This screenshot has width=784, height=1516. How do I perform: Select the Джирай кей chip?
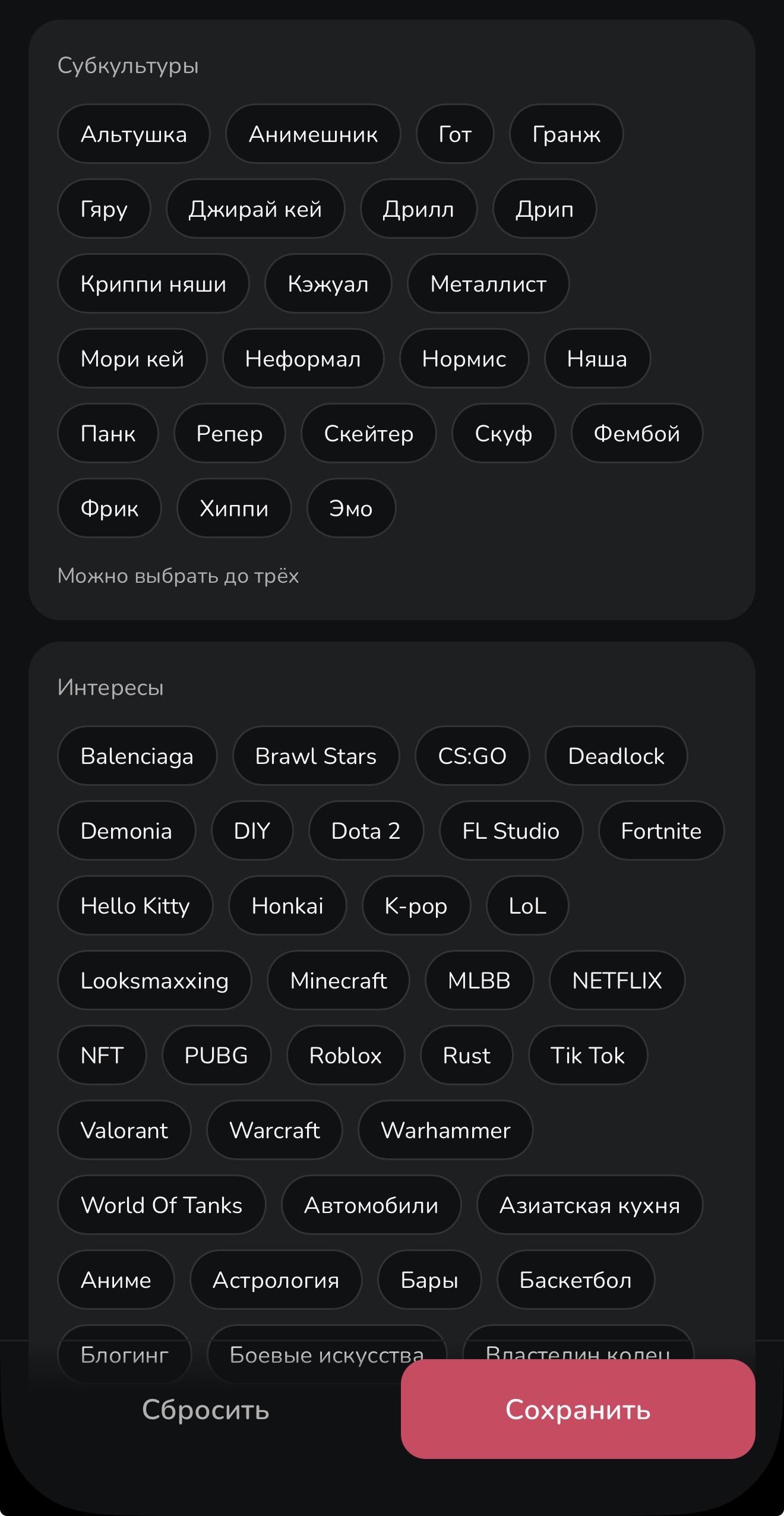pyautogui.click(x=255, y=209)
